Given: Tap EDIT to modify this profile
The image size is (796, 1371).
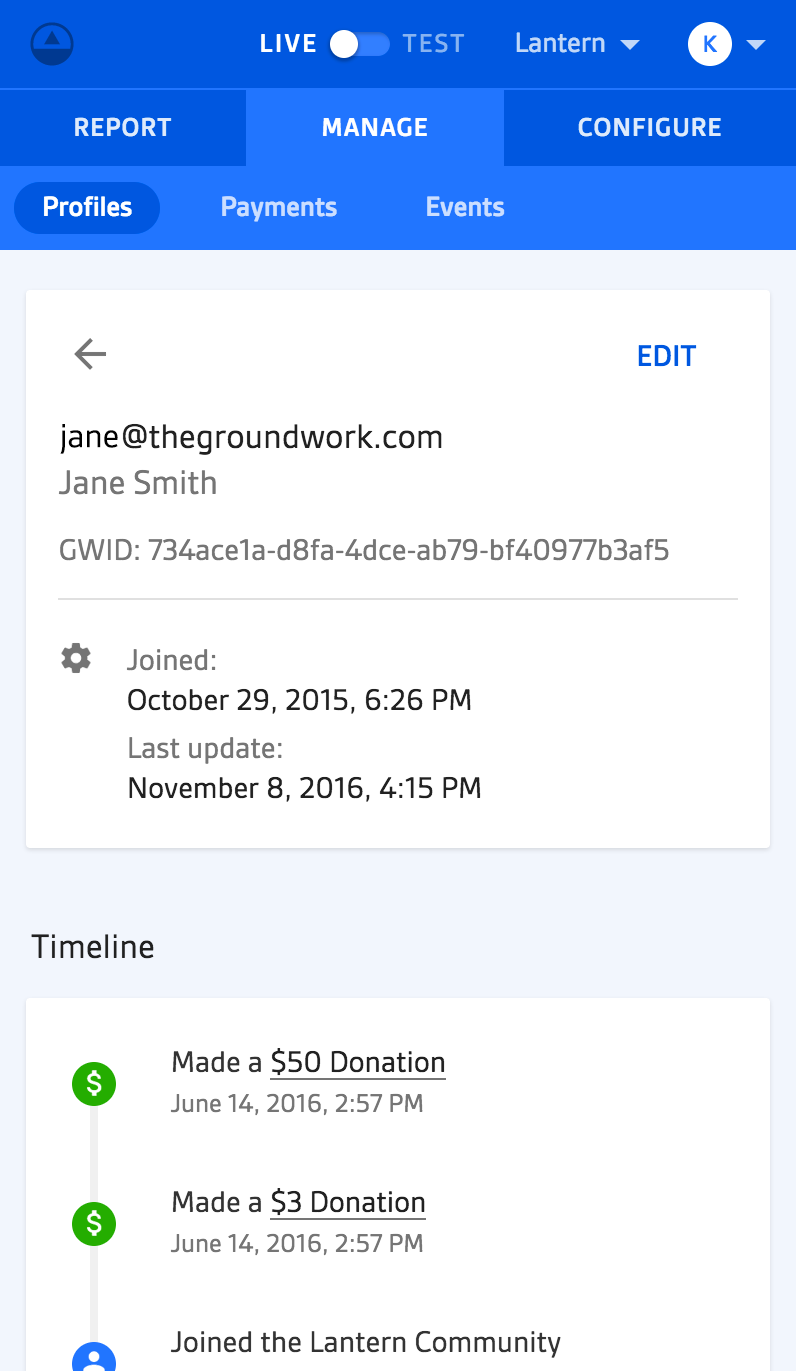Looking at the screenshot, I should [x=666, y=356].
